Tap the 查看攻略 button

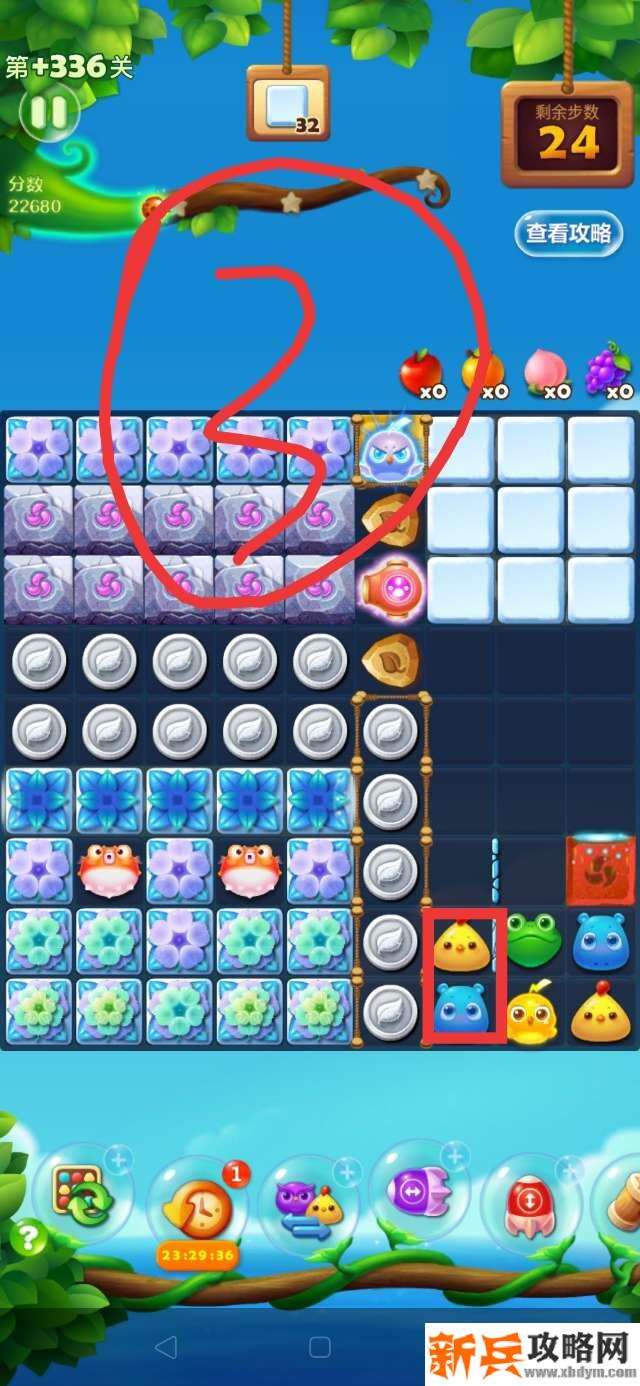pos(568,234)
